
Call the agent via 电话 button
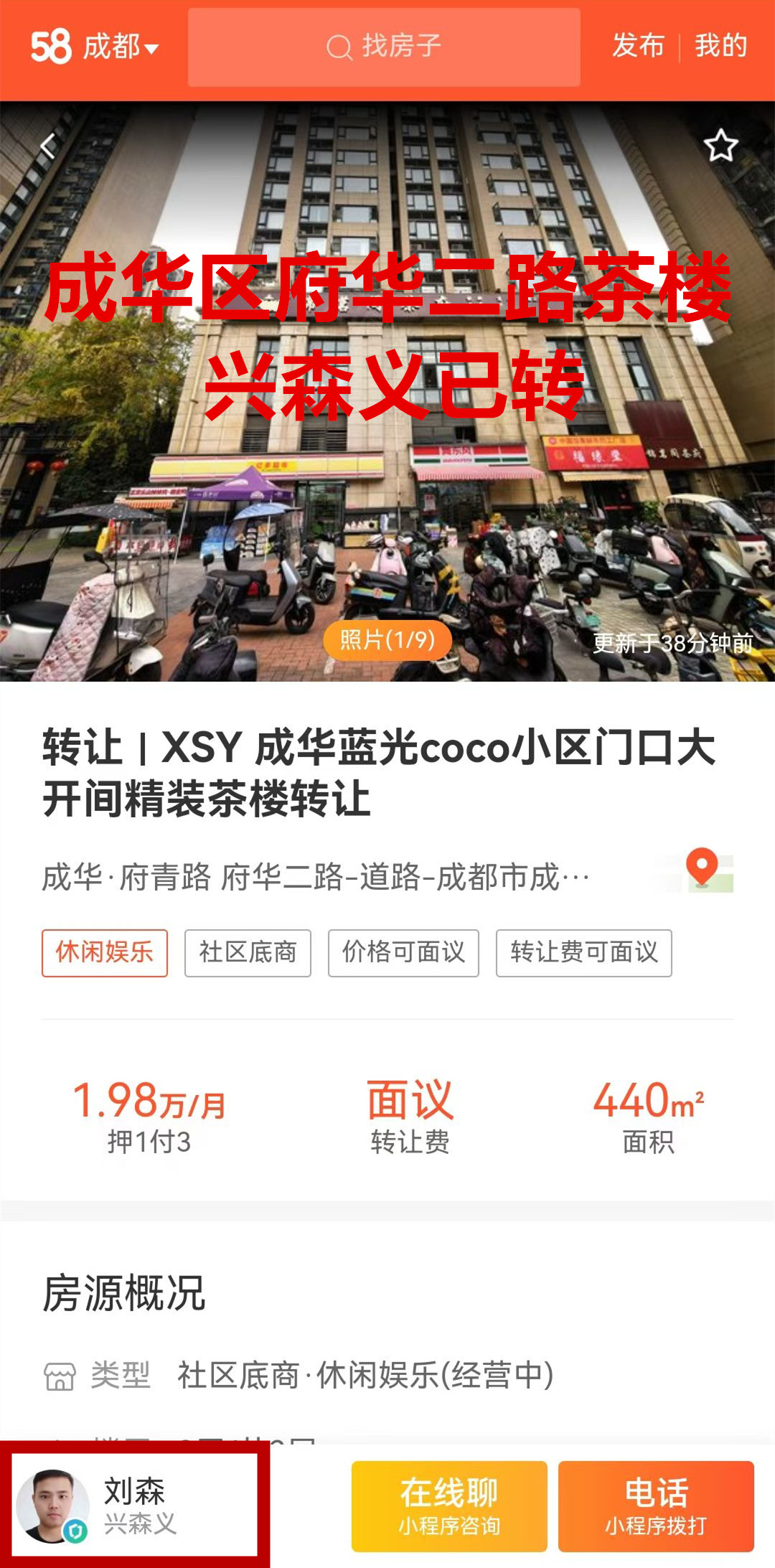[656, 1506]
